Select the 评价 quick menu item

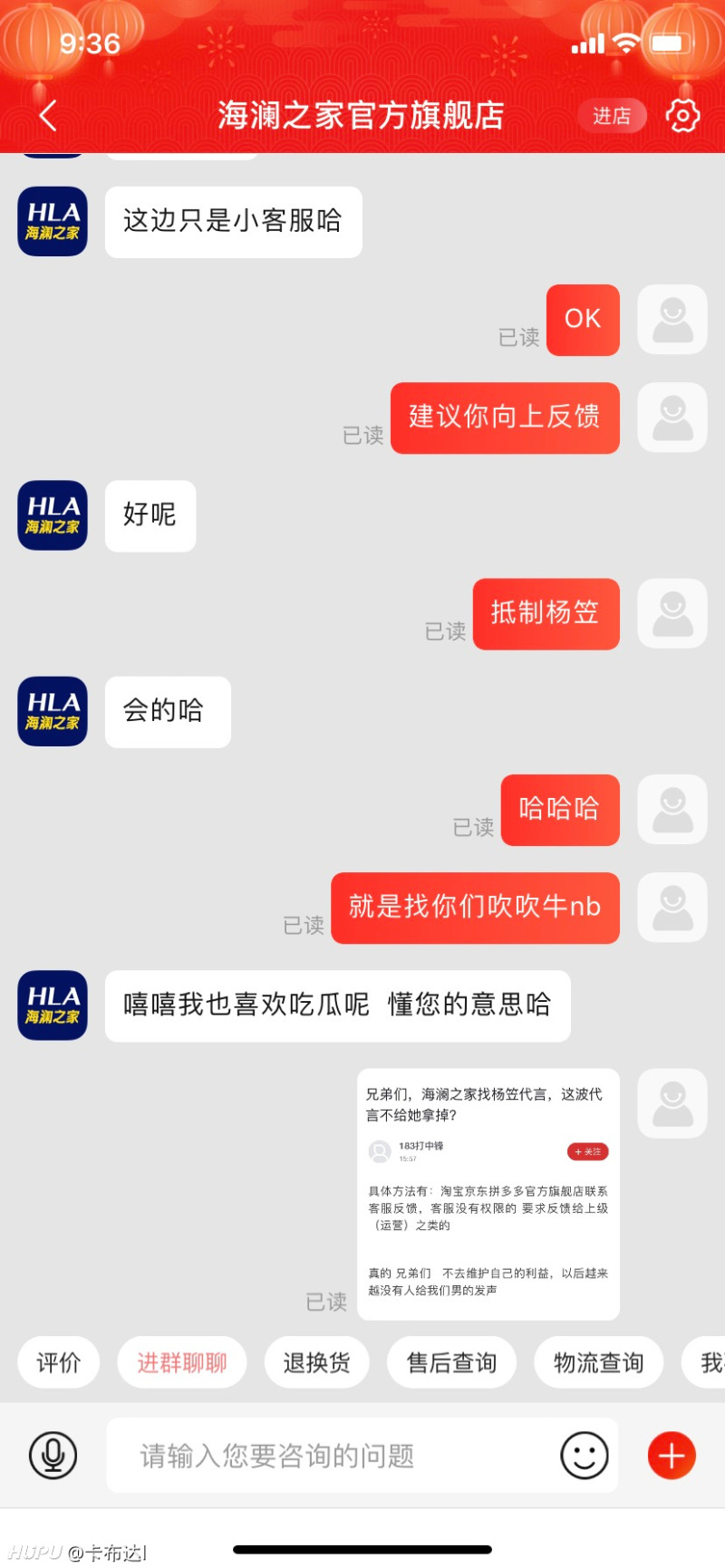(x=58, y=1362)
